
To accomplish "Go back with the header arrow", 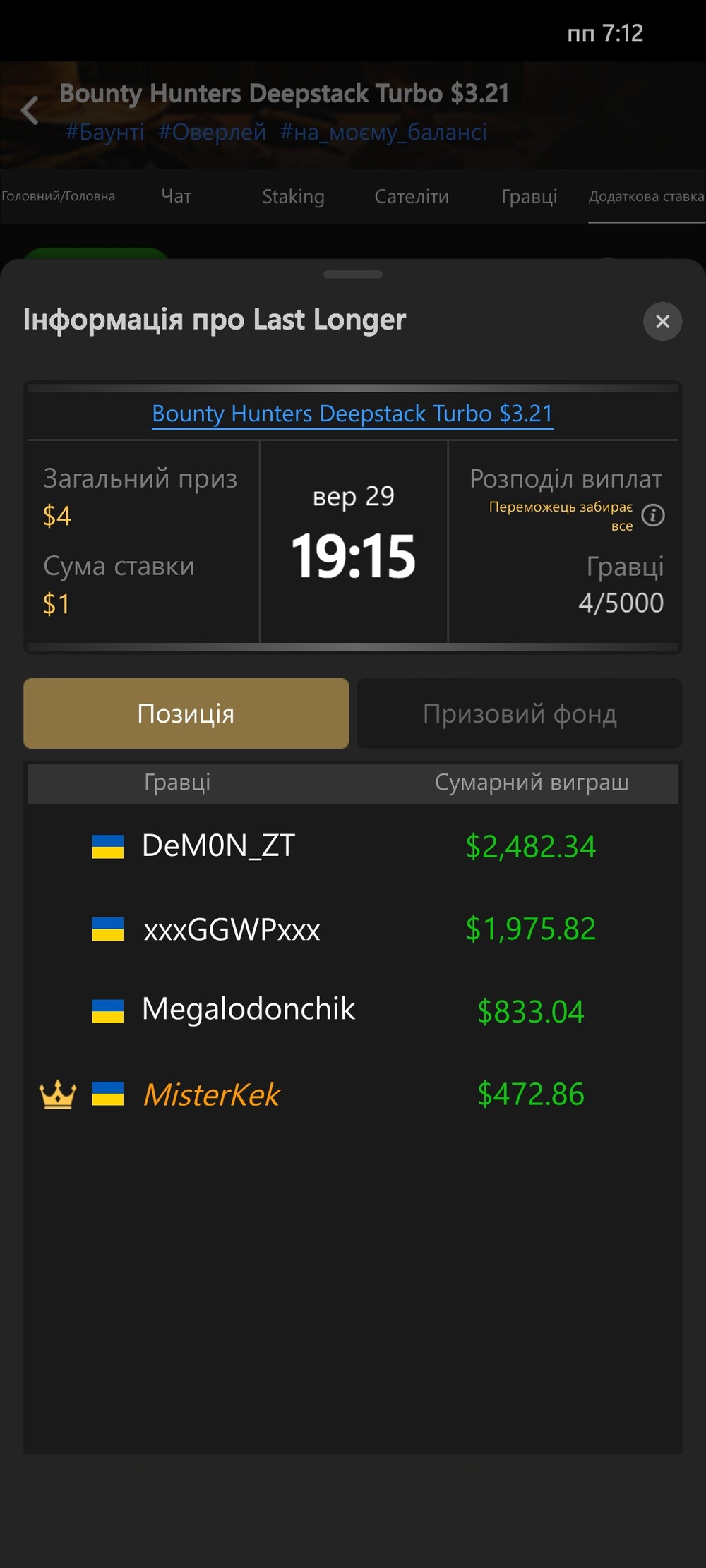I will coord(30,111).
